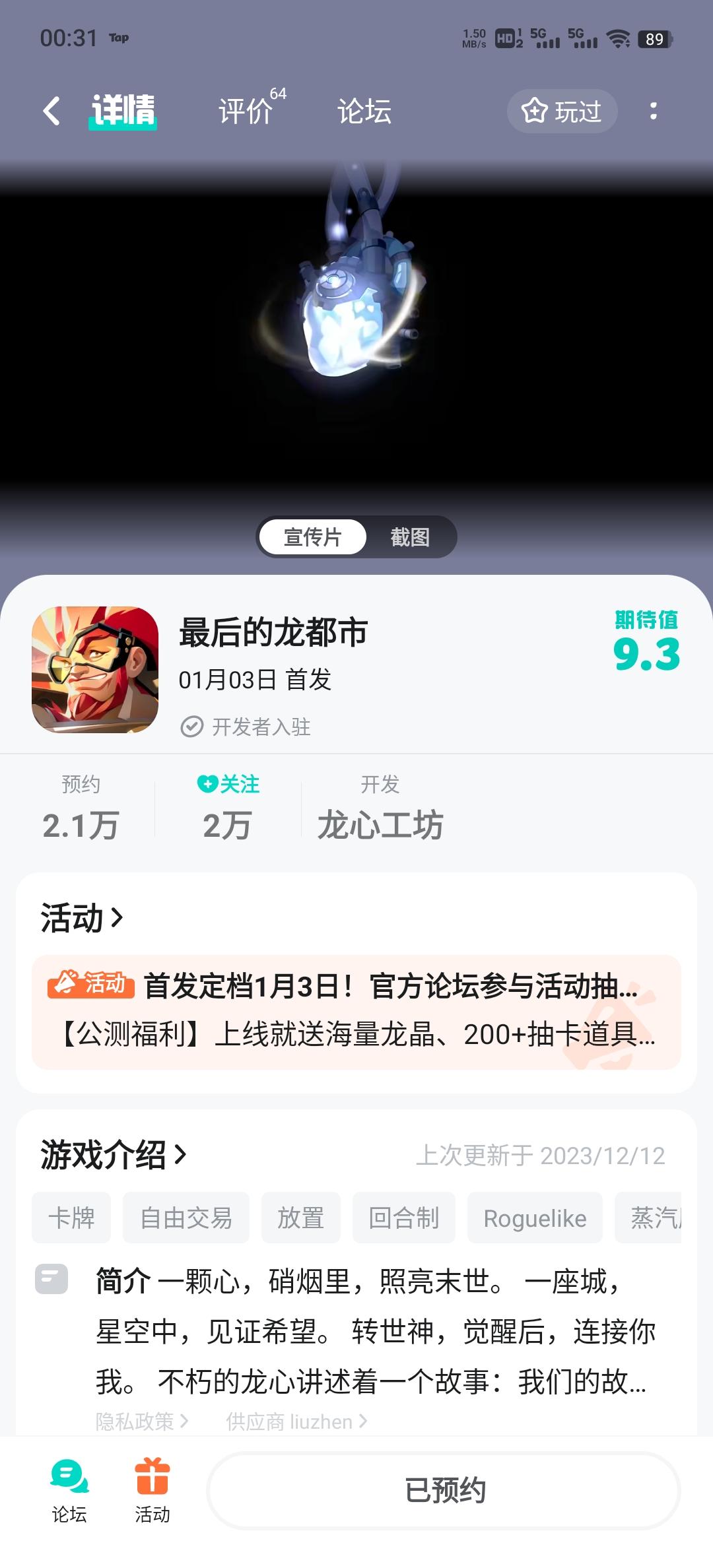Tap the back arrow to return
This screenshot has width=713, height=1568.
(51, 111)
